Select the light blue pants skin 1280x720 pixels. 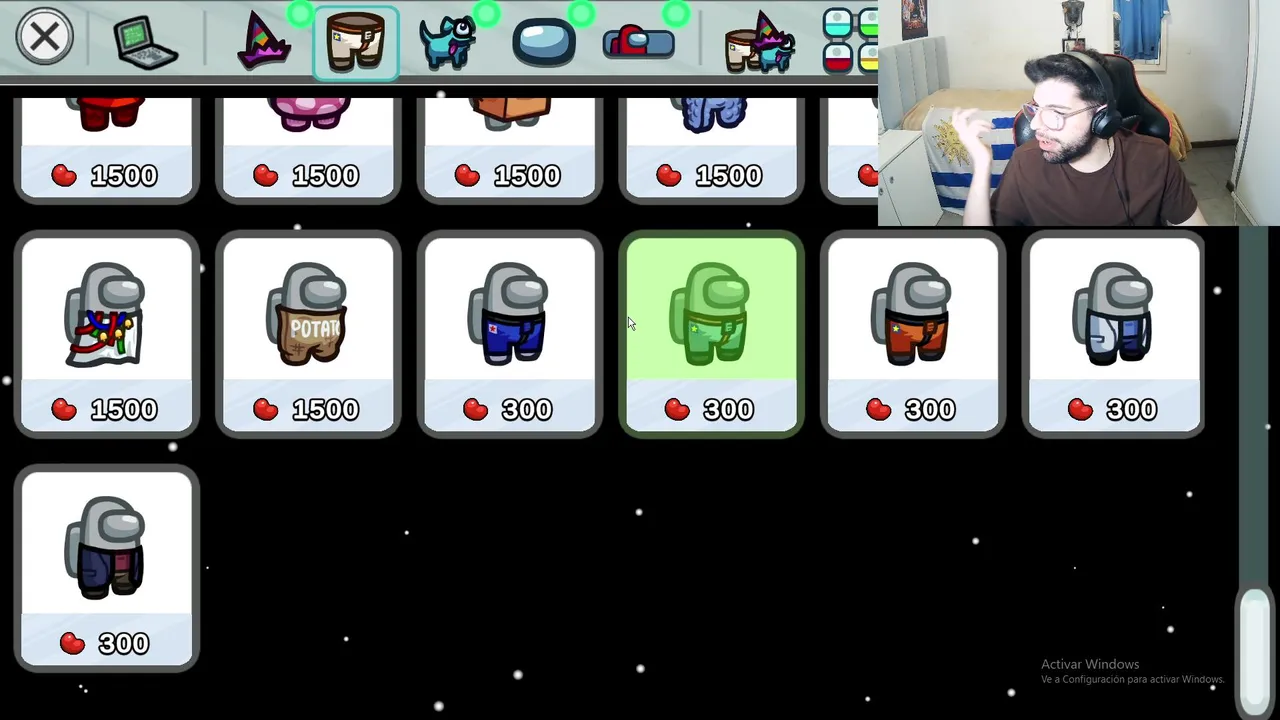(1113, 335)
